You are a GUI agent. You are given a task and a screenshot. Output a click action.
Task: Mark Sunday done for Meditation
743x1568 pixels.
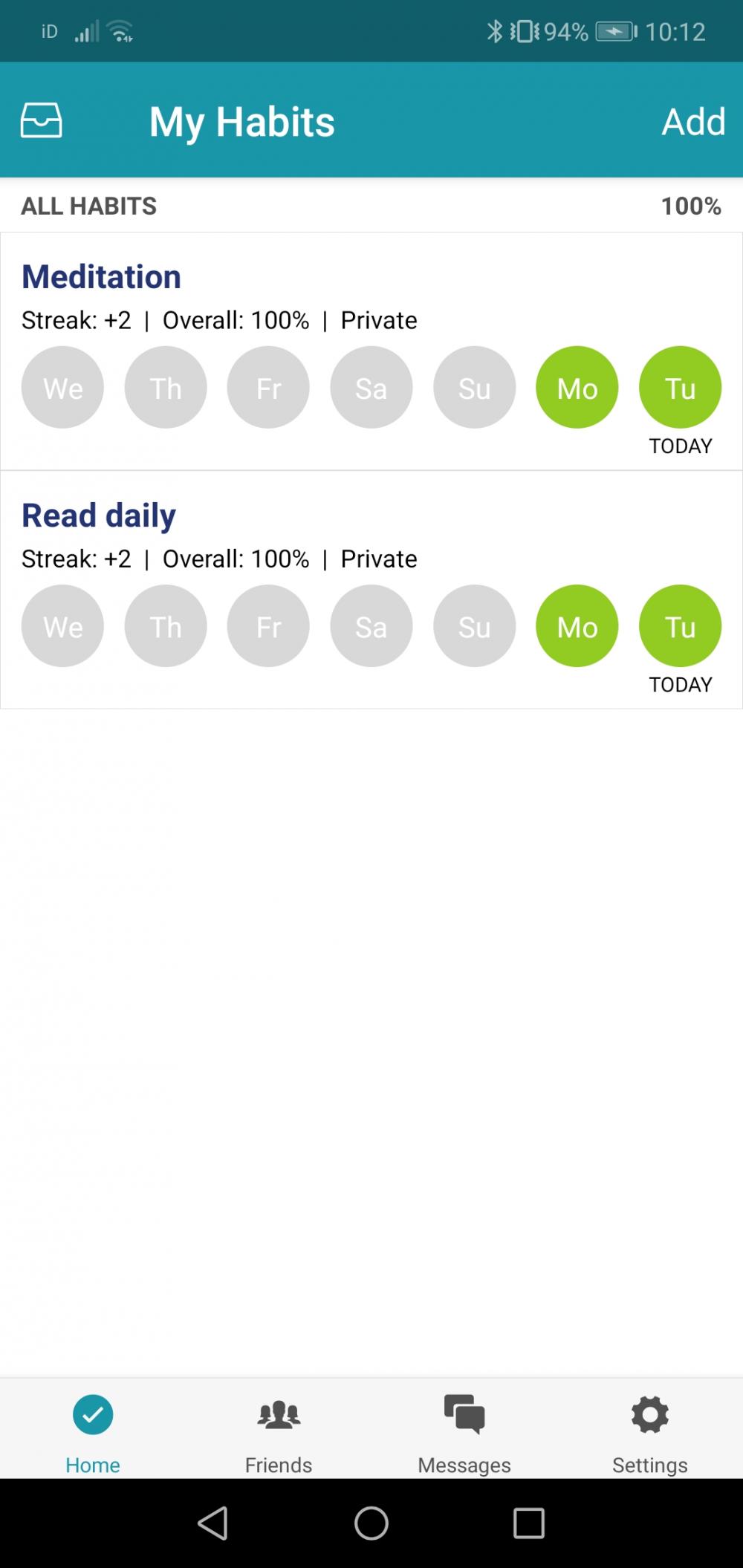click(x=474, y=387)
